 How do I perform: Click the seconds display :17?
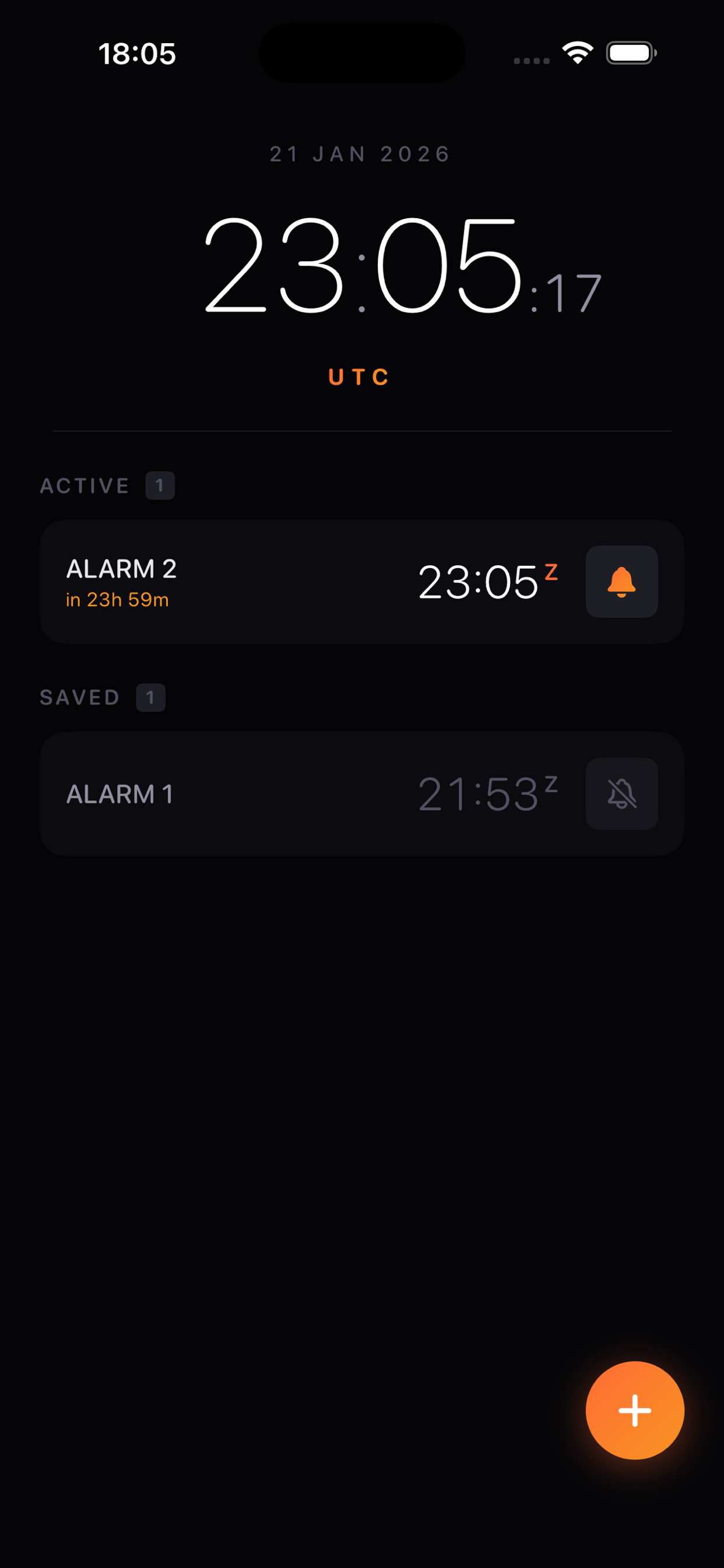pyautogui.click(x=571, y=293)
